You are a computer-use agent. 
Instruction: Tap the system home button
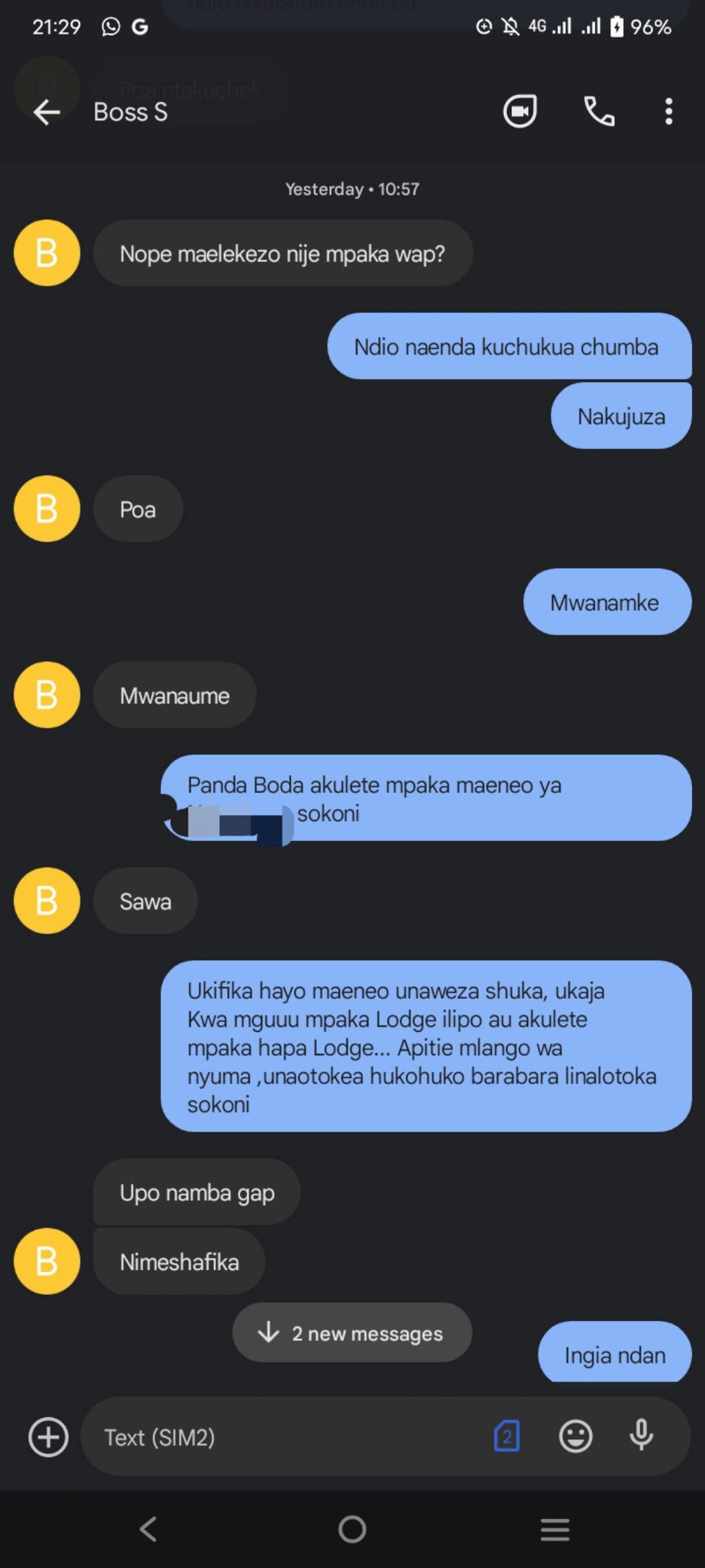coord(352,1529)
